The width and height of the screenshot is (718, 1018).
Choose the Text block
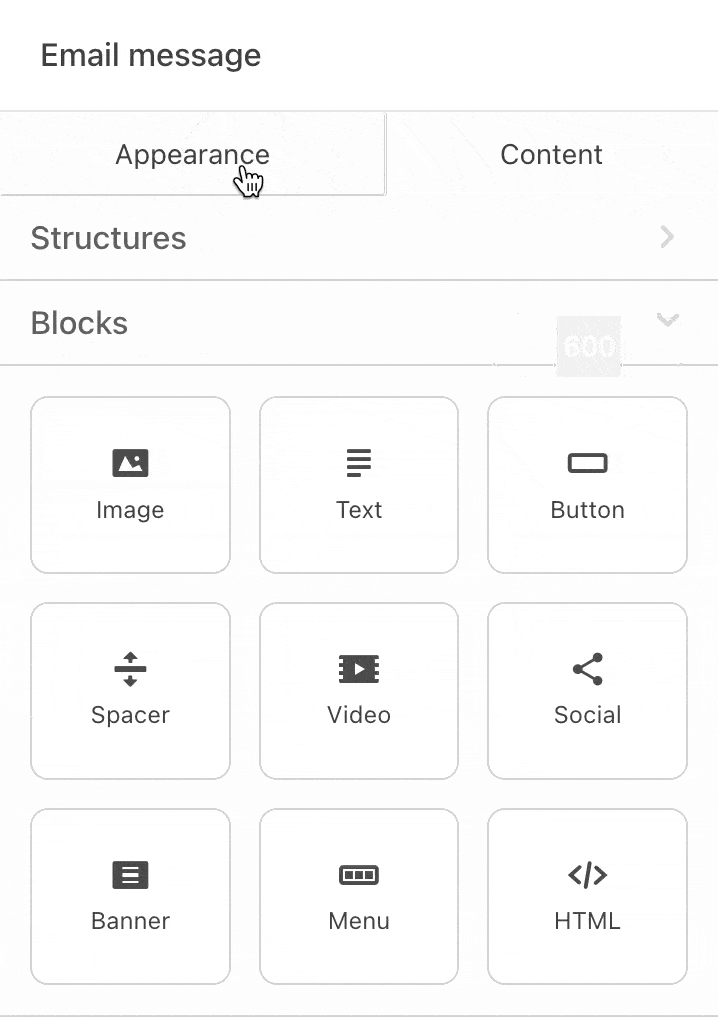coord(359,485)
